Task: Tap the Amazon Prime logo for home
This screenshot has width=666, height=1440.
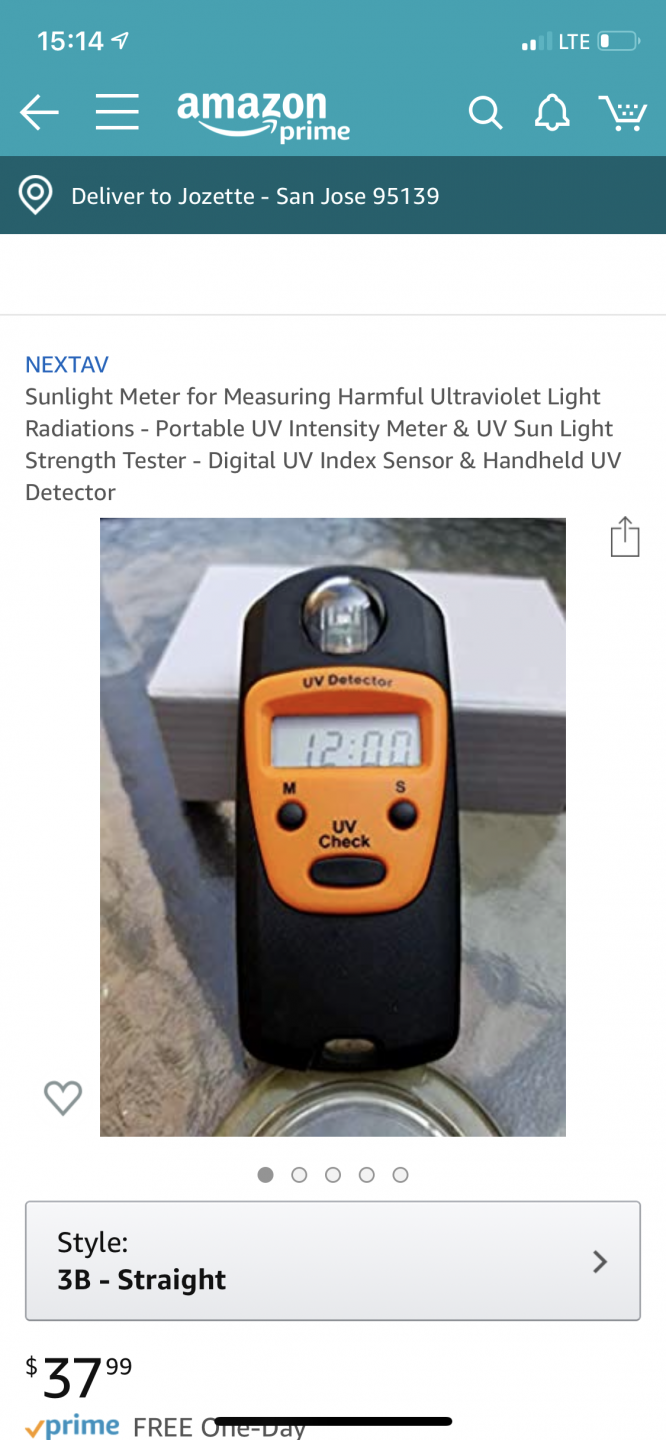Action: [x=264, y=116]
